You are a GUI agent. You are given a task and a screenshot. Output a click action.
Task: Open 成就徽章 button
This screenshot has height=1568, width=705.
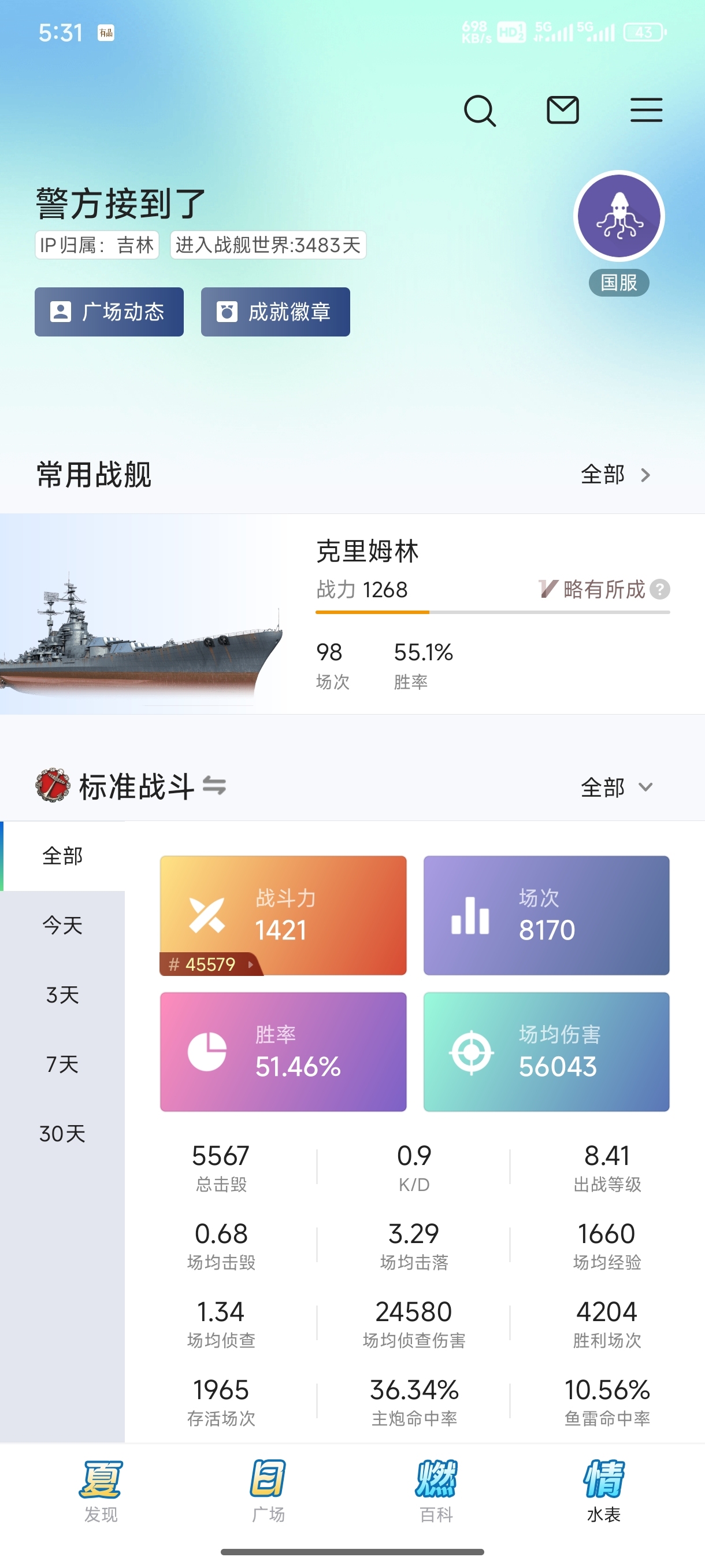pyautogui.click(x=276, y=312)
